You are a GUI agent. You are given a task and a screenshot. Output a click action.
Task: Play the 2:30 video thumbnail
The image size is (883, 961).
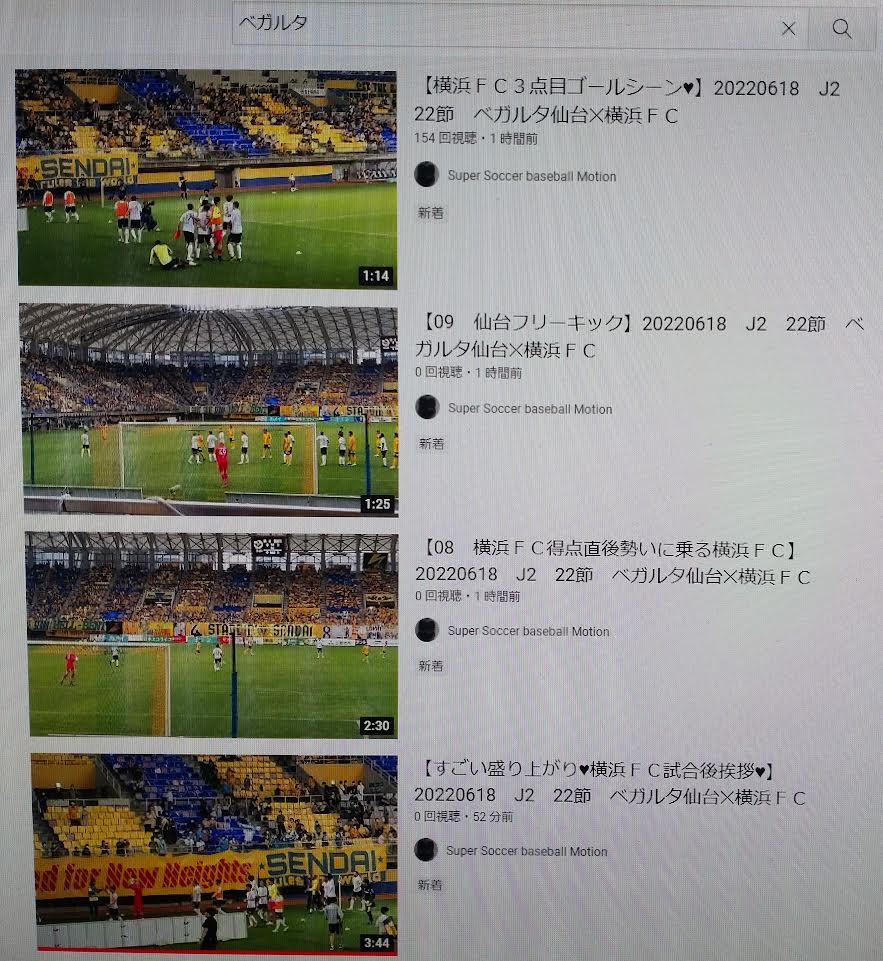tap(212, 635)
